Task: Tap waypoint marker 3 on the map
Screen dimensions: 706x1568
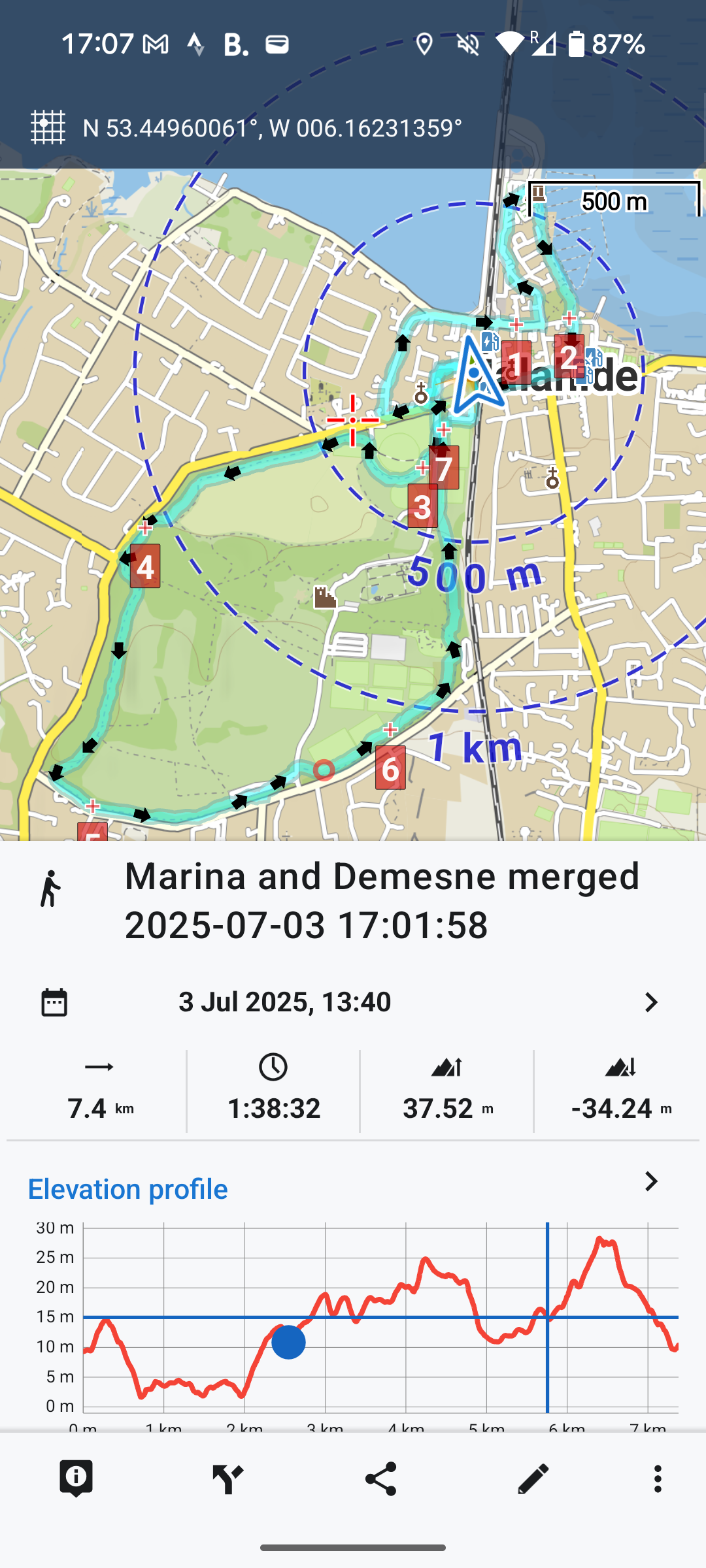Action: coord(422,506)
